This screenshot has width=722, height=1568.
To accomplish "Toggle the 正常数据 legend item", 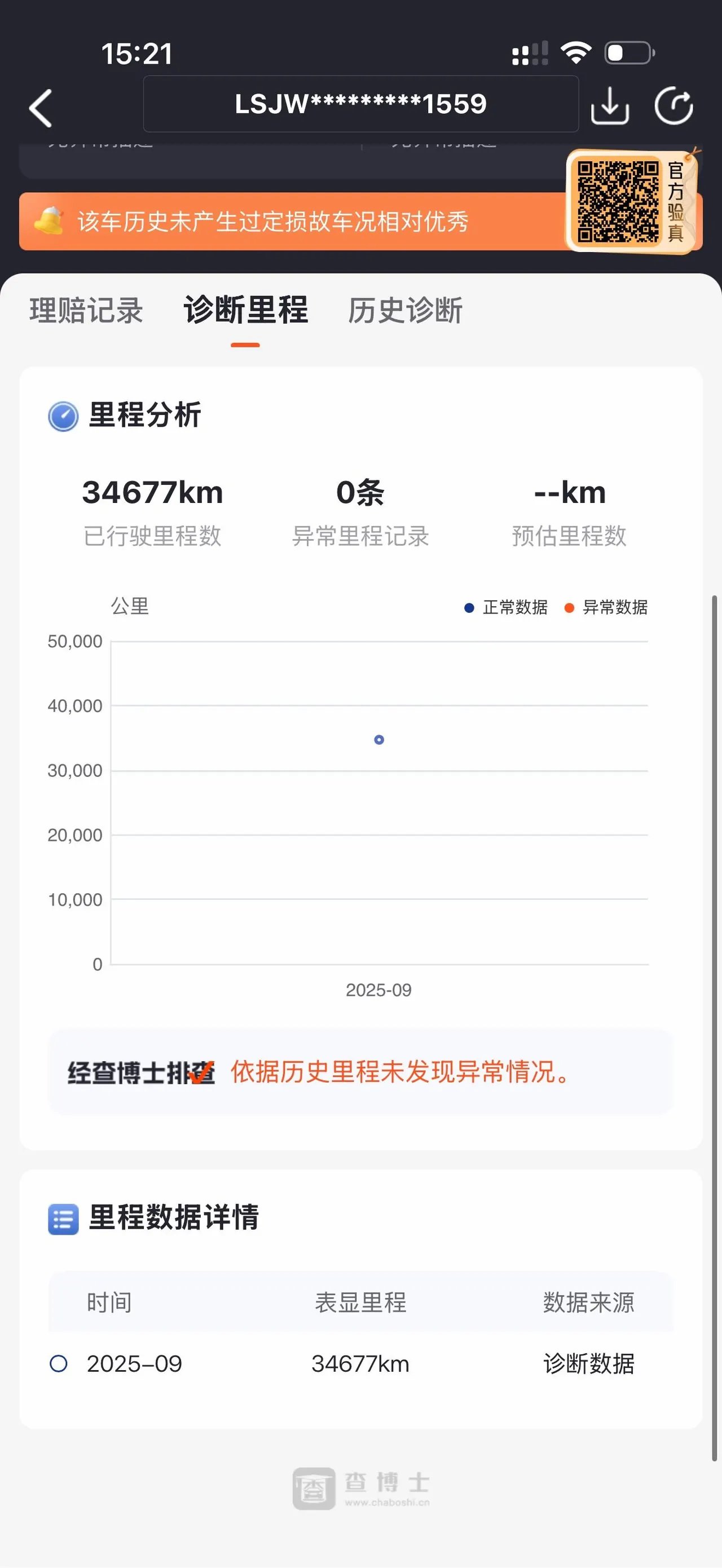I will (x=506, y=607).
